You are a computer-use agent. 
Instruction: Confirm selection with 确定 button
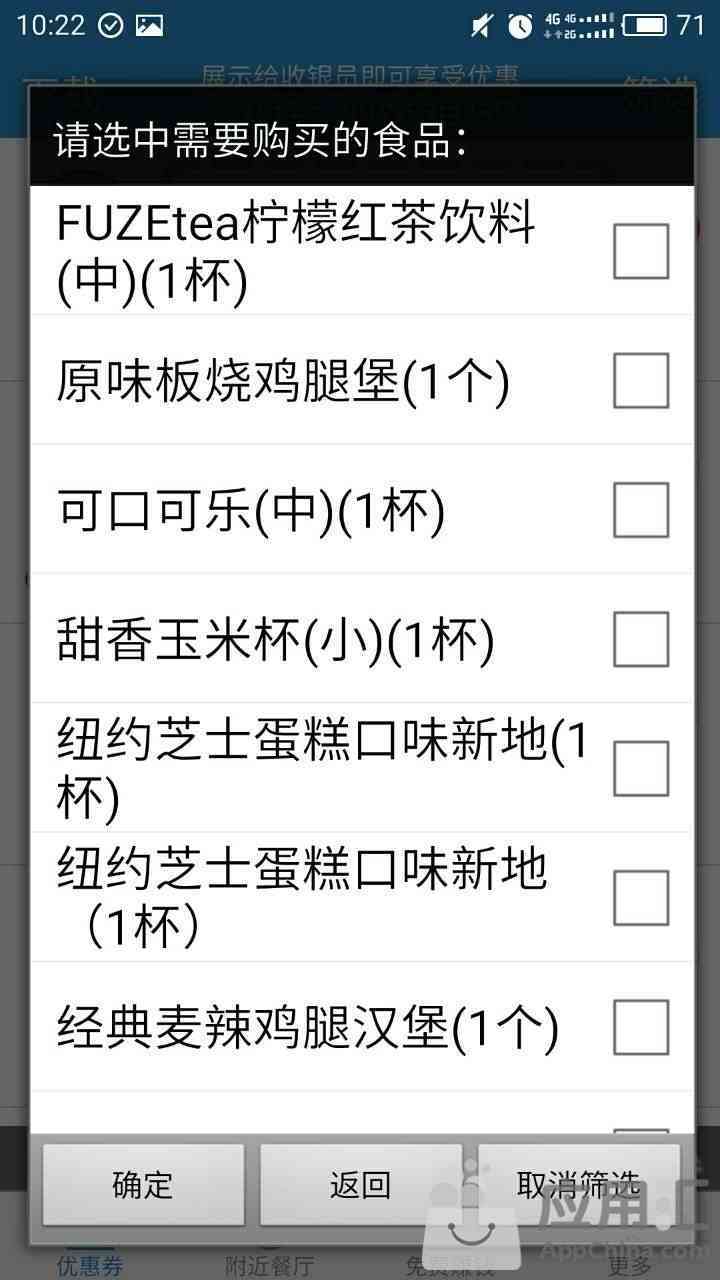[143, 1185]
